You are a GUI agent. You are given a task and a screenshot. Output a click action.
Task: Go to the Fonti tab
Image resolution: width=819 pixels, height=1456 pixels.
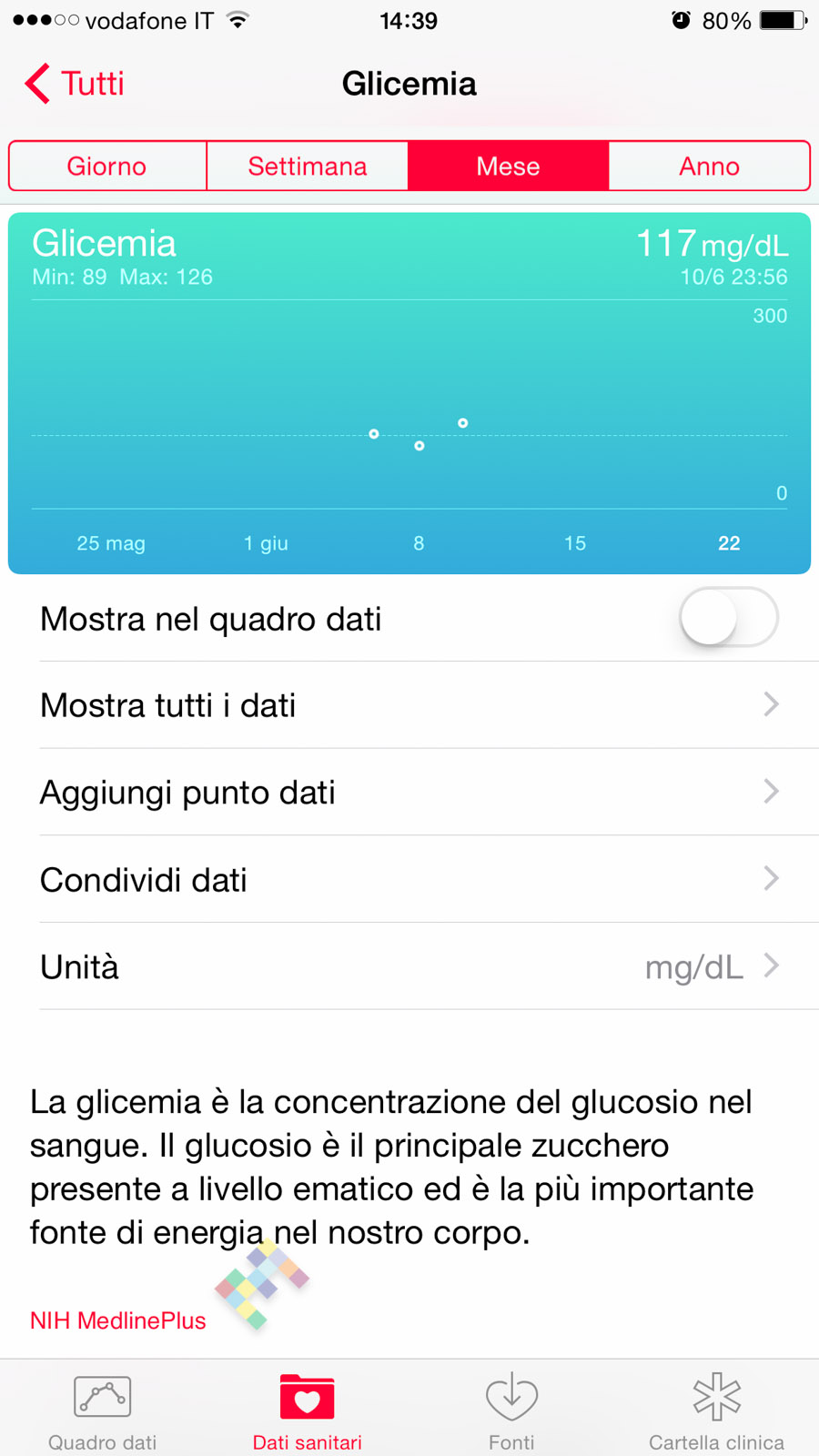(x=511, y=1411)
